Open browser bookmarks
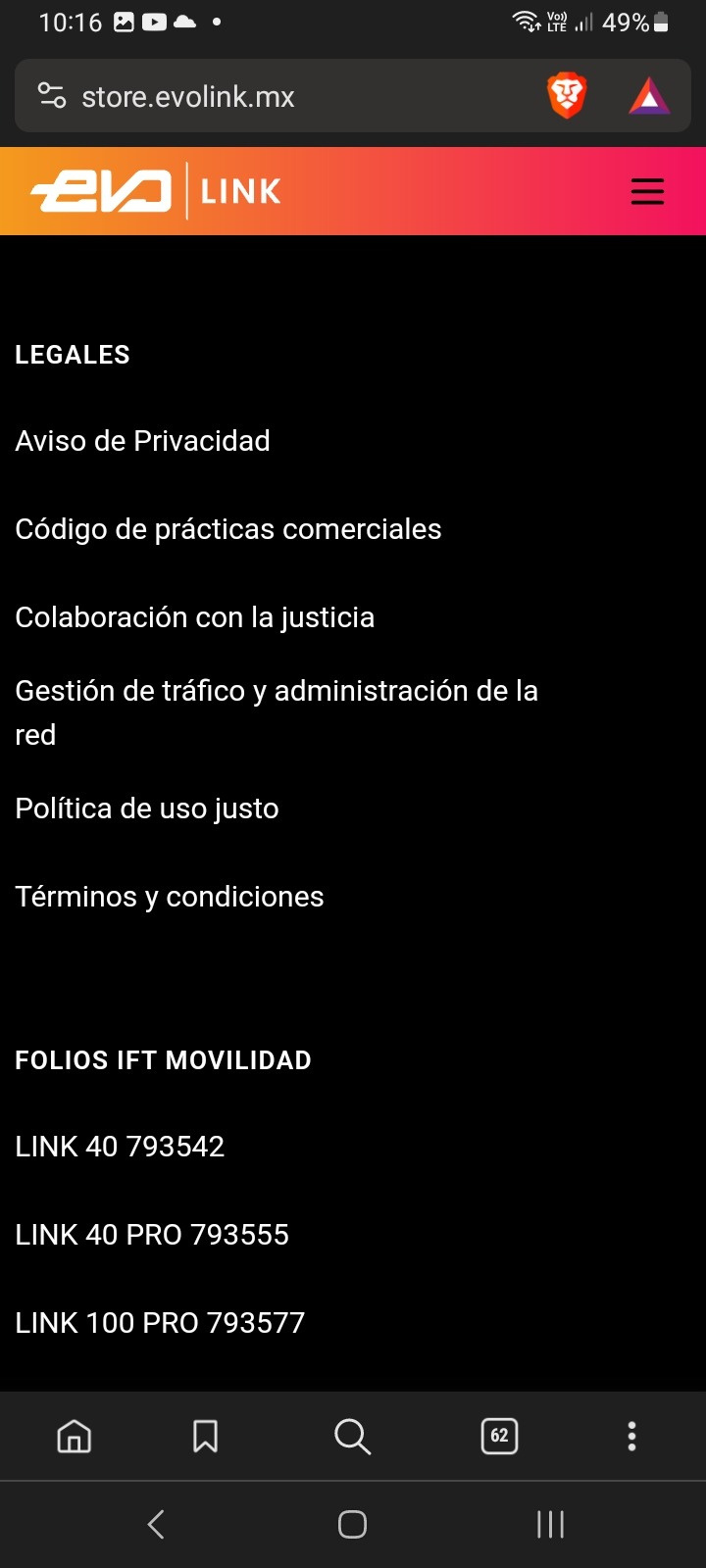Screen dimensions: 706x1568 coord(205,1437)
